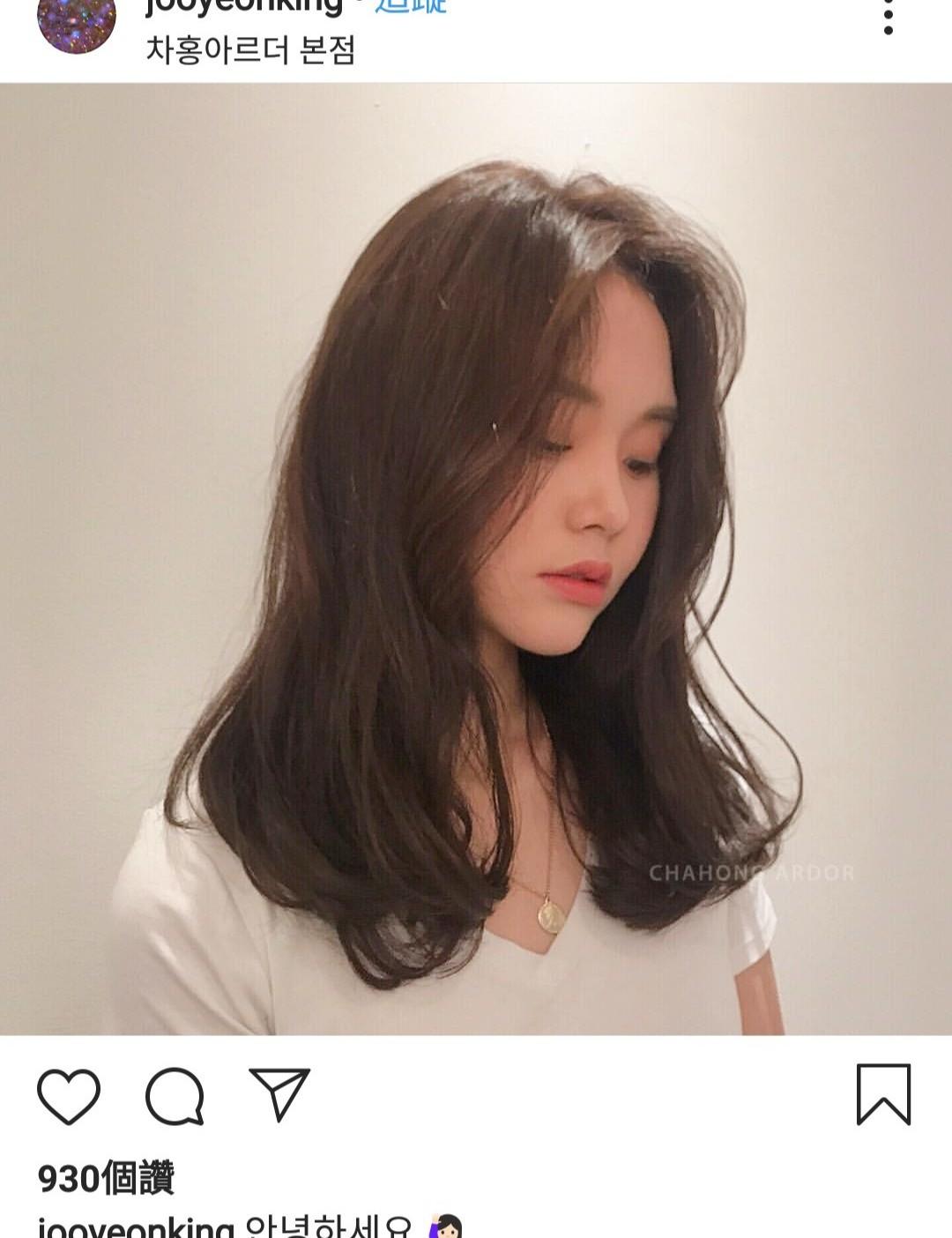Open jooyeonking's profile avatar
The width and height of the screenshot is (952, 1238).
(x=77, y=19)
